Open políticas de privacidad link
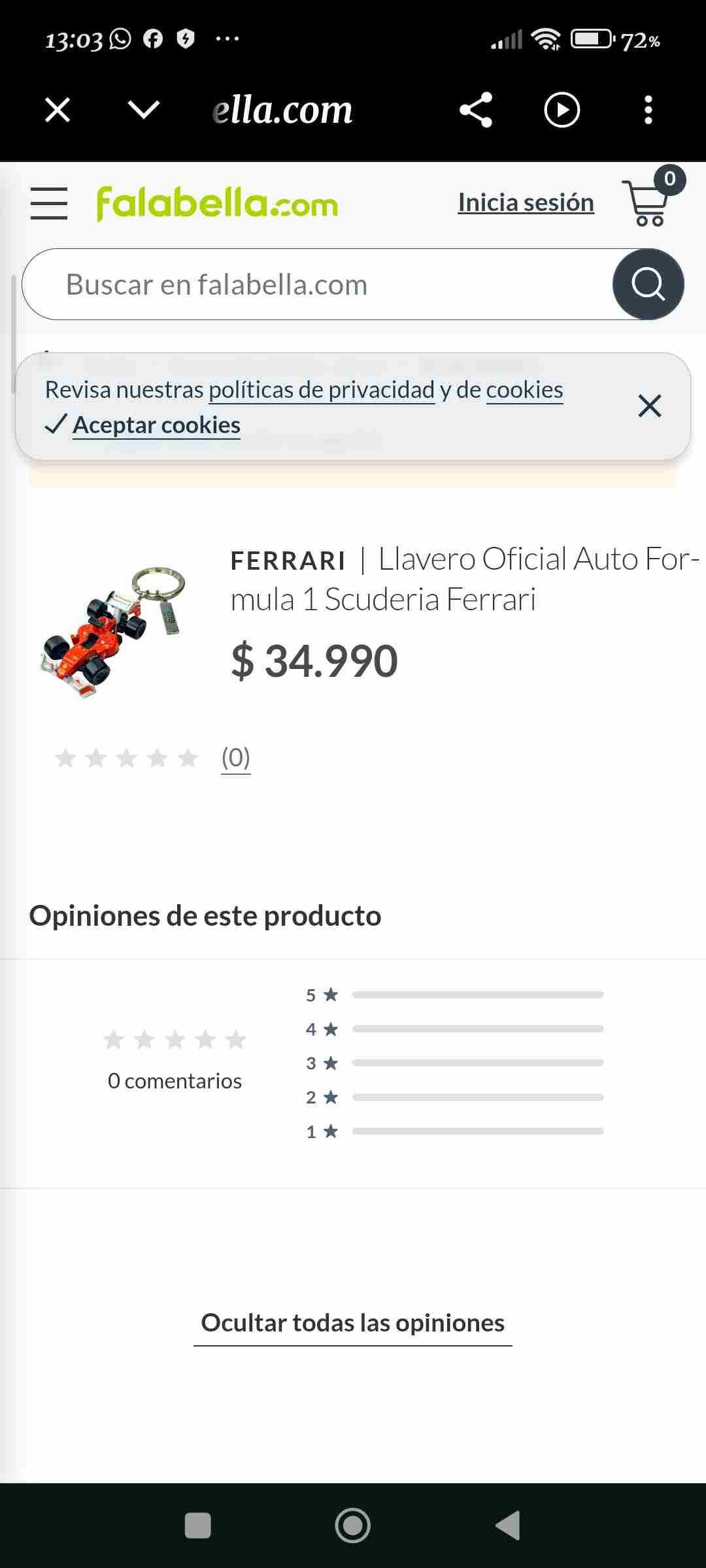Viewport: 706px width, 1568px height. [320, 390]
